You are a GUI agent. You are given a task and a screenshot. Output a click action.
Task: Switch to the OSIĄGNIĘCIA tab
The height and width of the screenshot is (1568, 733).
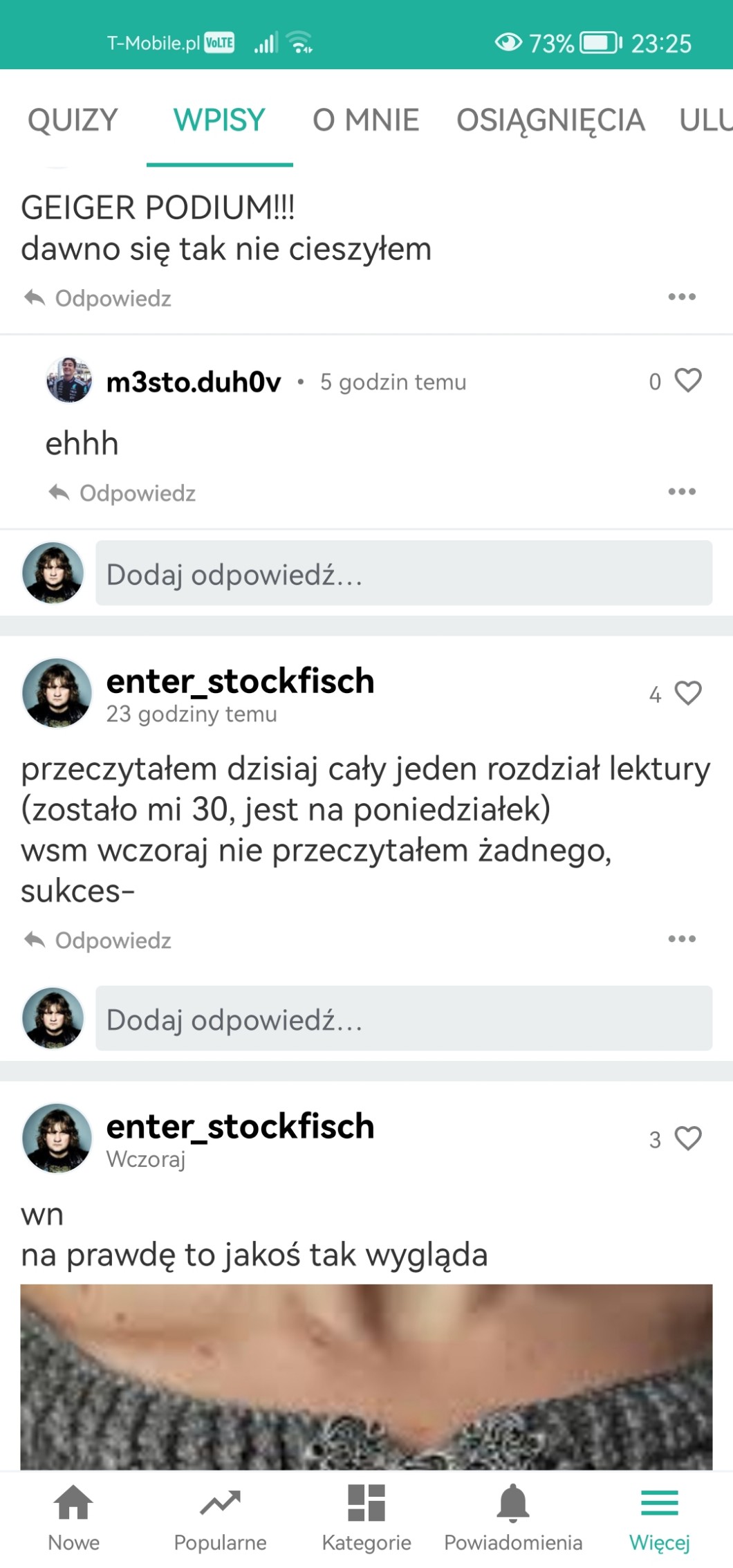(x=550, y=120)
